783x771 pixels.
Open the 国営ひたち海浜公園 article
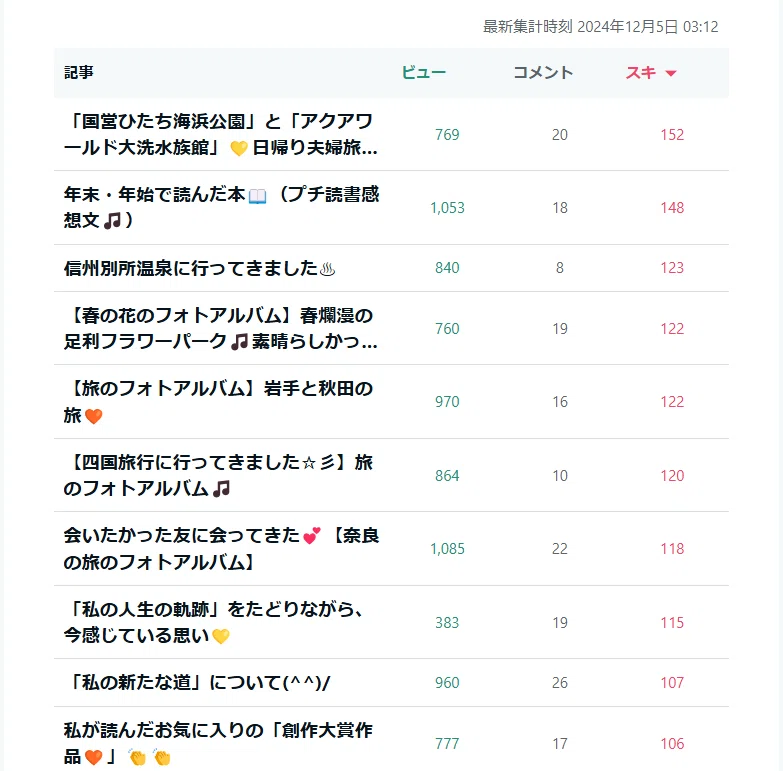221,134
